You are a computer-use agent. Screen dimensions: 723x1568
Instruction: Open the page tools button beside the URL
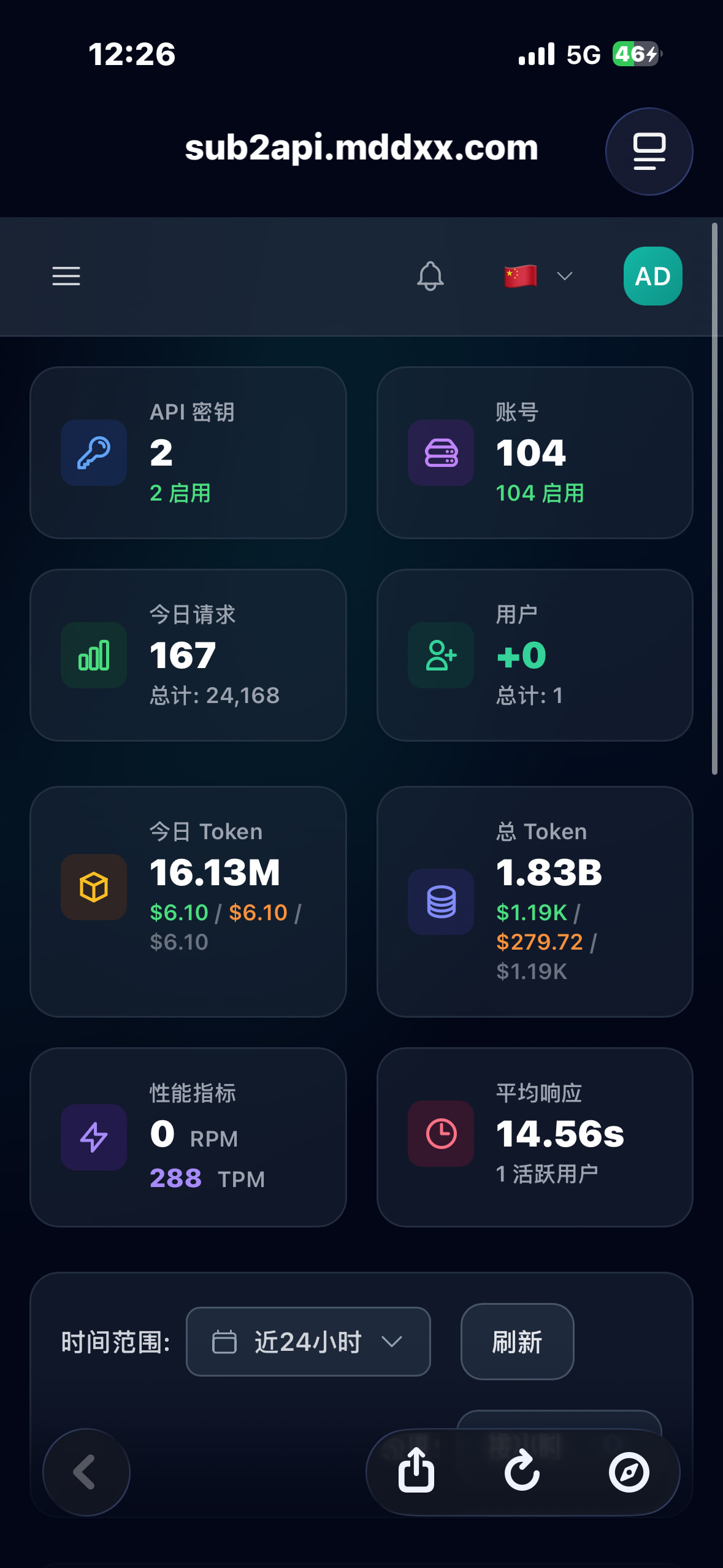click(x=649, y=152)
